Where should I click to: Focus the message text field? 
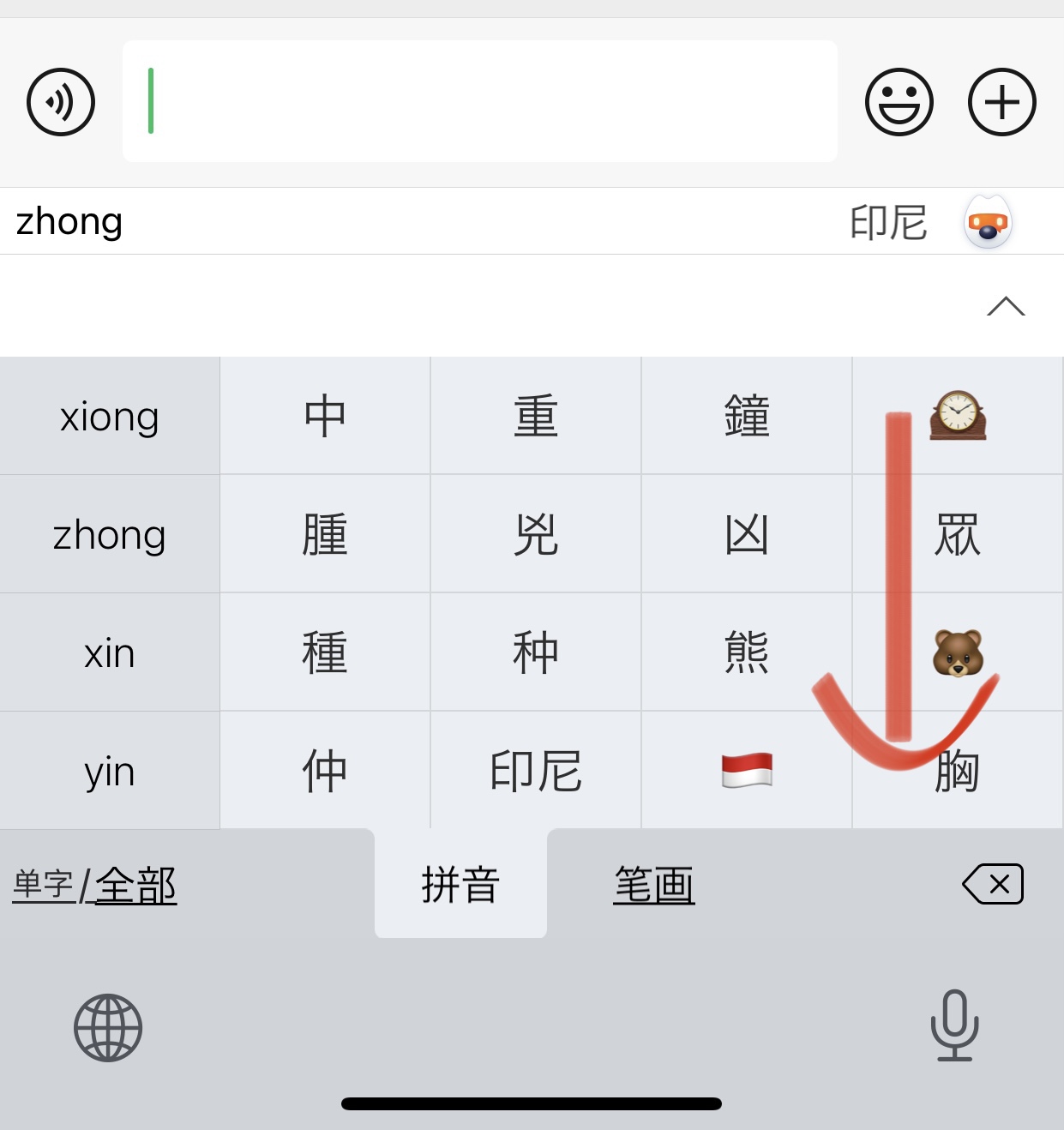(x=480, y=101)
